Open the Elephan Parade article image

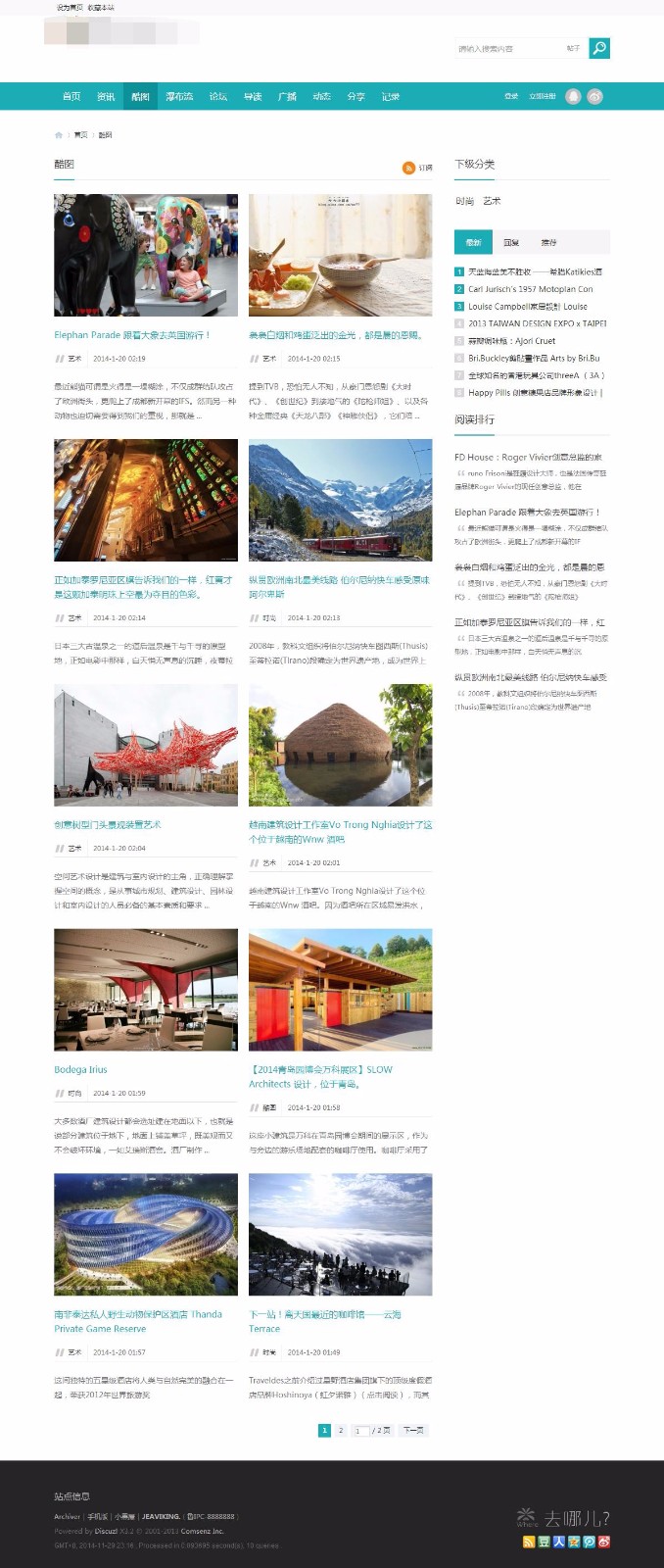tap(145, 255)
